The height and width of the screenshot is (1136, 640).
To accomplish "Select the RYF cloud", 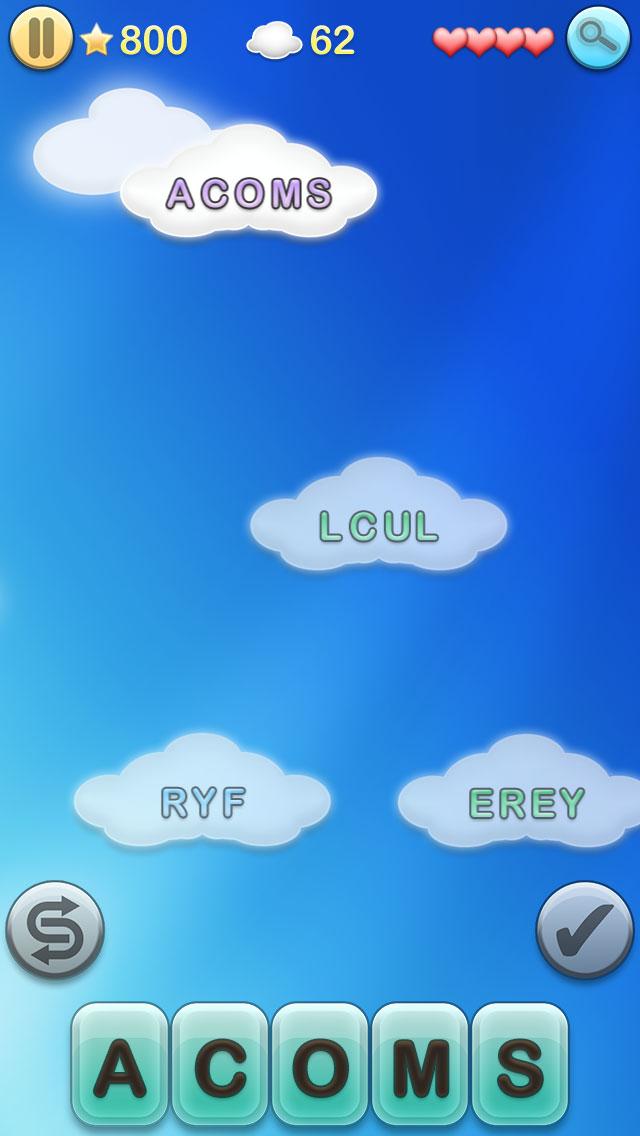I will pos(202,792).
